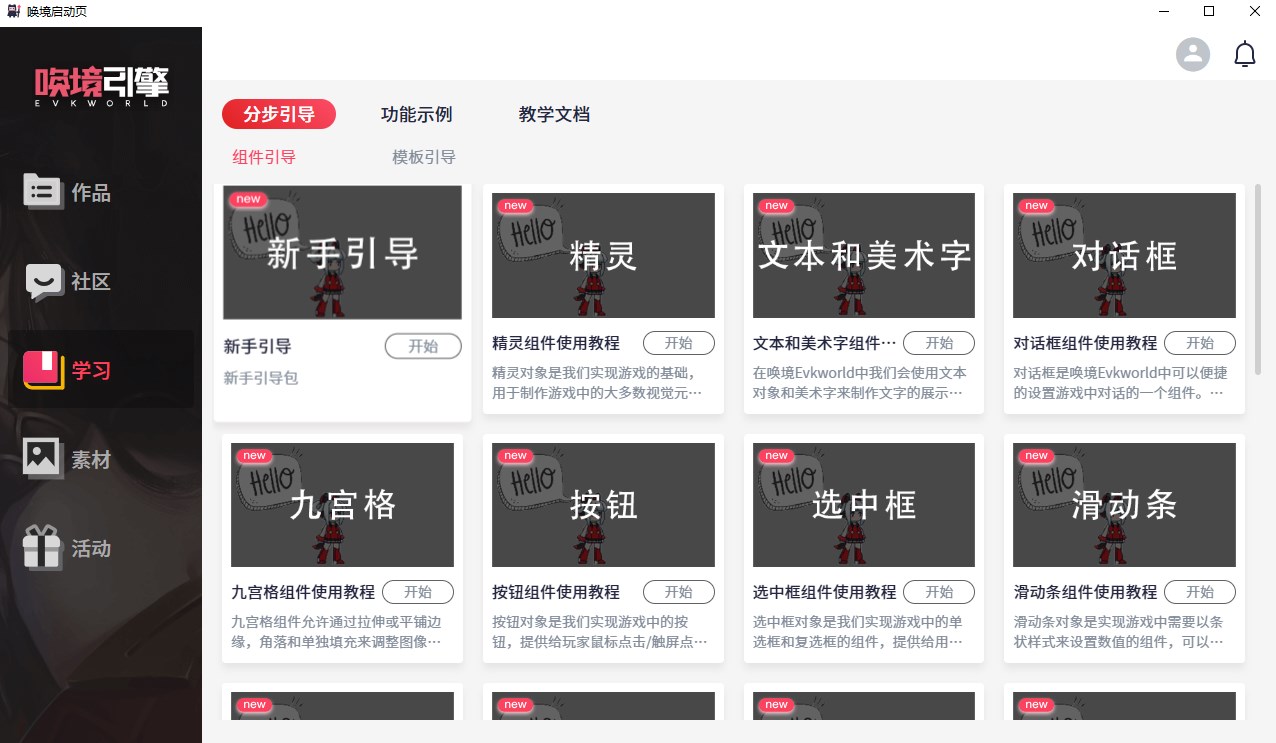Screen dimensions: 1276x743
Task: Open the 选中框 tutorial card
Action: (864, 505)
